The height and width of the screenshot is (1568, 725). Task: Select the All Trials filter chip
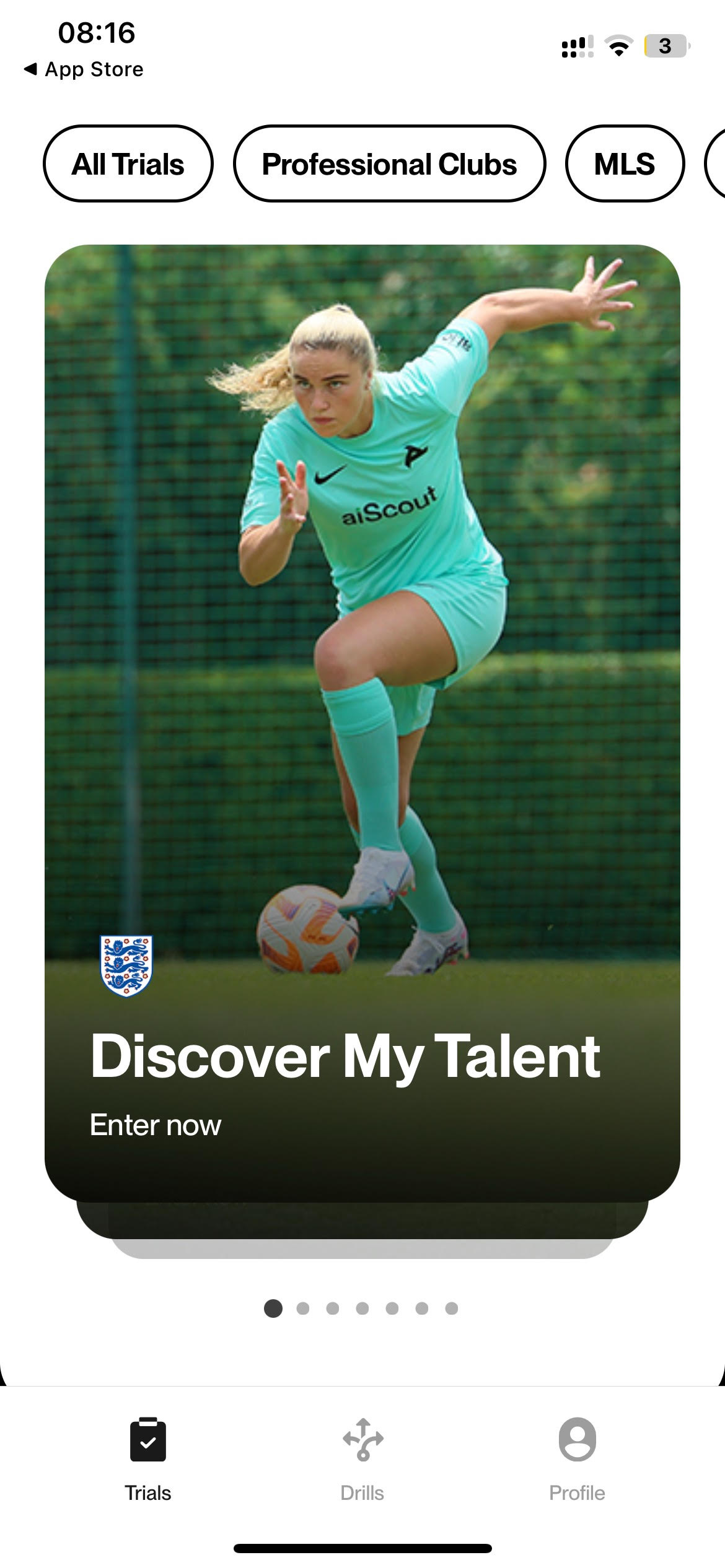pyautogui.click(x=128, y=164)
